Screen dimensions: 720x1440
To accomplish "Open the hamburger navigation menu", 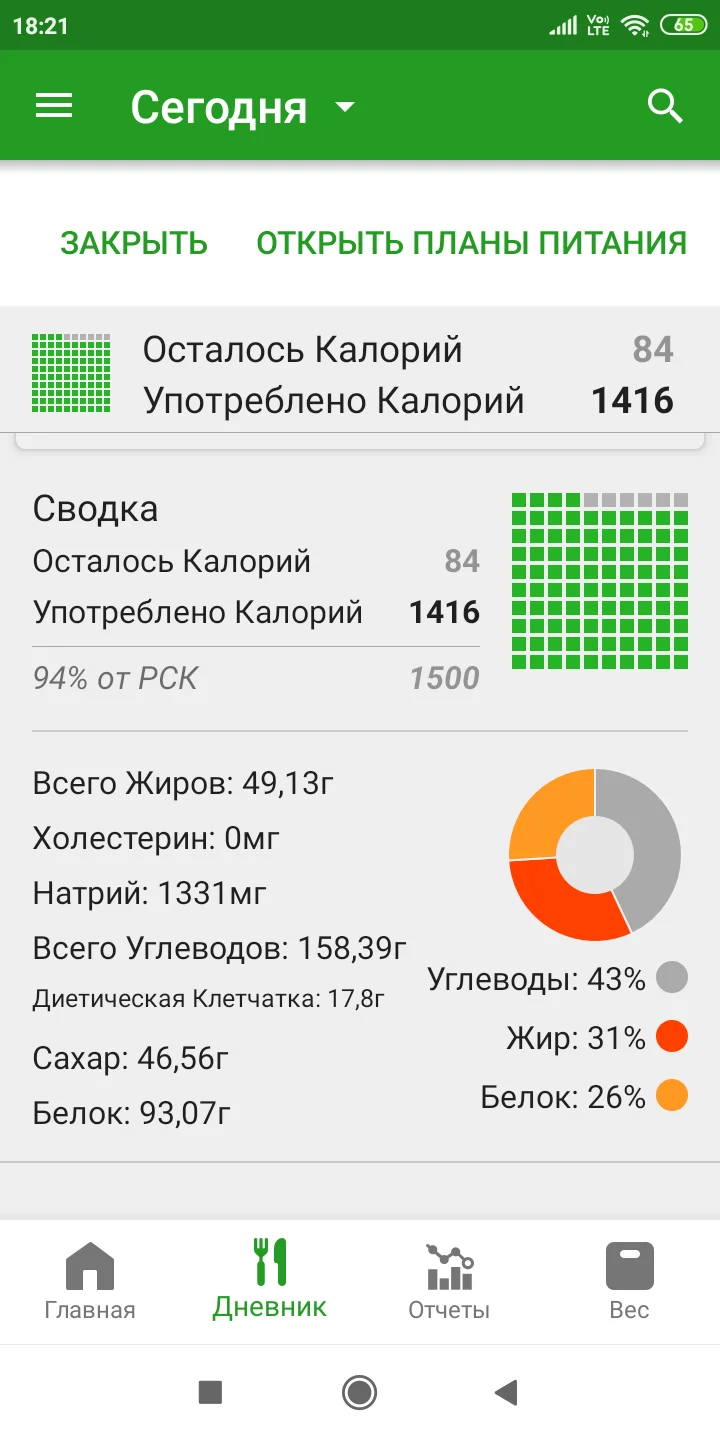I will (53, 105).
